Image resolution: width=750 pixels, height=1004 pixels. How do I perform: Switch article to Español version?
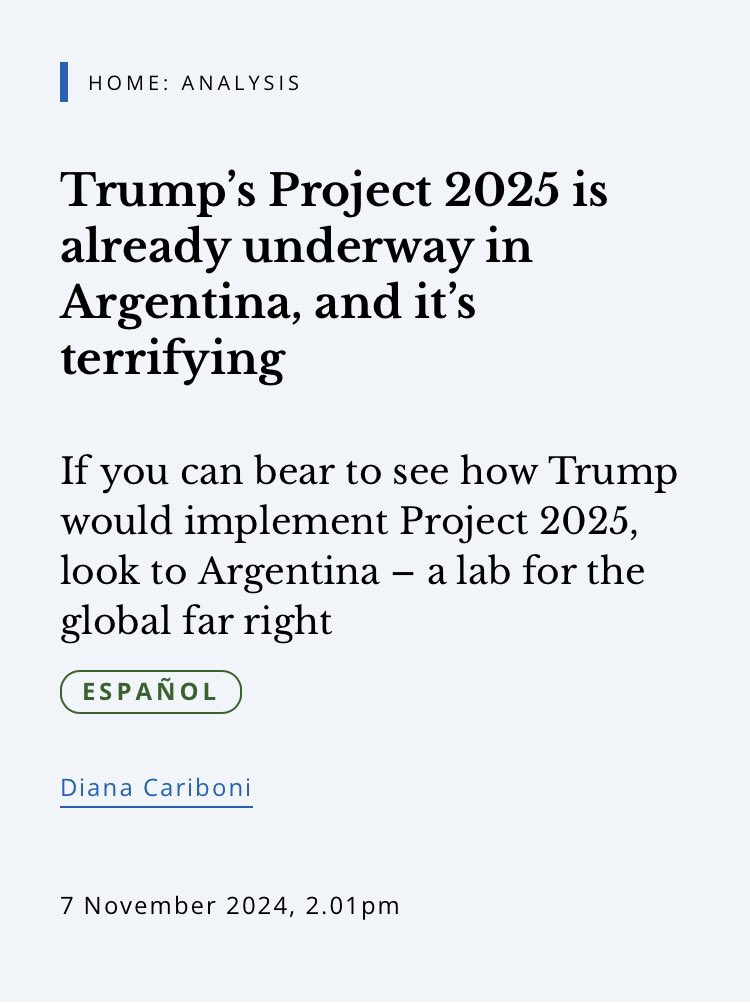[151, 692]
